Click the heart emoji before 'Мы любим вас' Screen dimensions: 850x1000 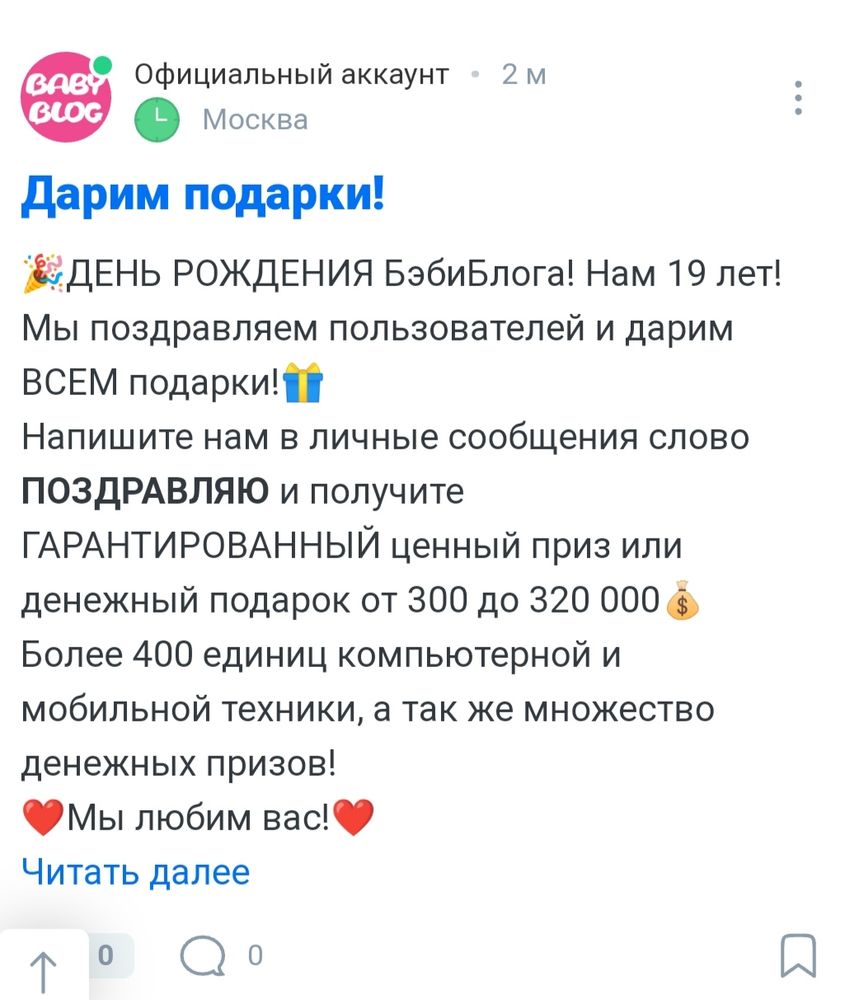[44, 817]
